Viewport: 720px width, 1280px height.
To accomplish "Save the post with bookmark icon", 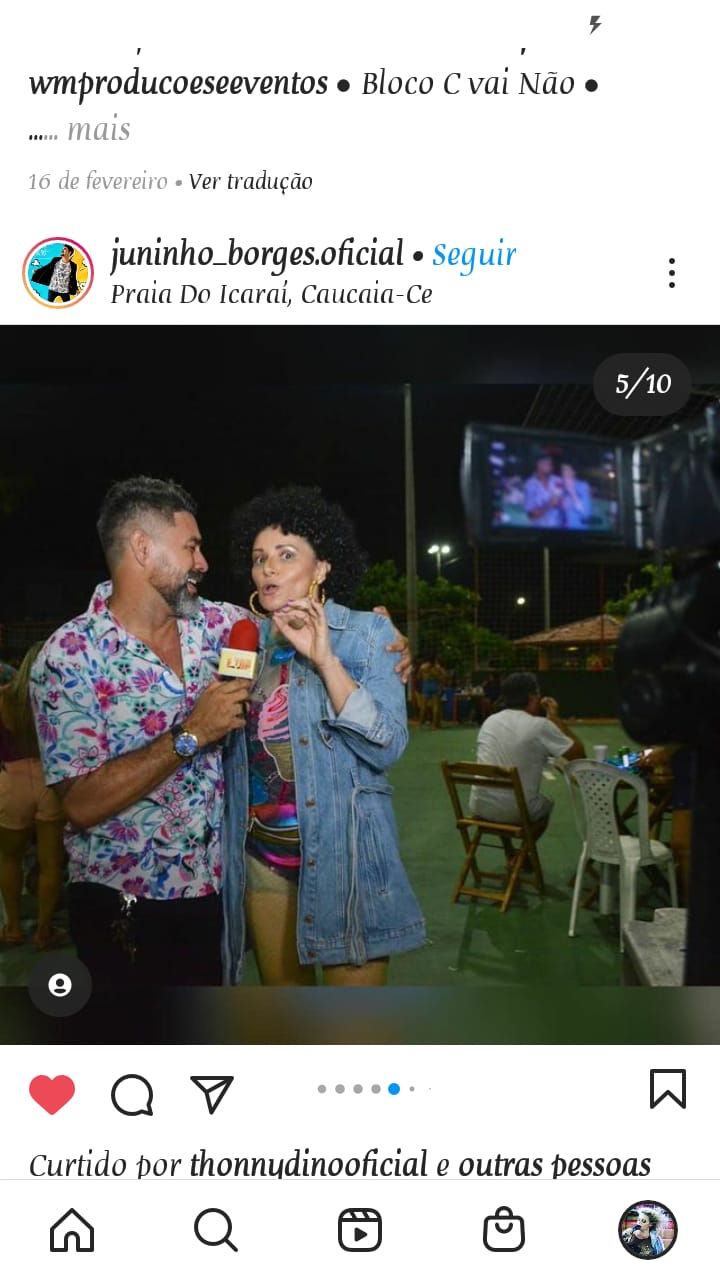I will (x=667, y=1089).
